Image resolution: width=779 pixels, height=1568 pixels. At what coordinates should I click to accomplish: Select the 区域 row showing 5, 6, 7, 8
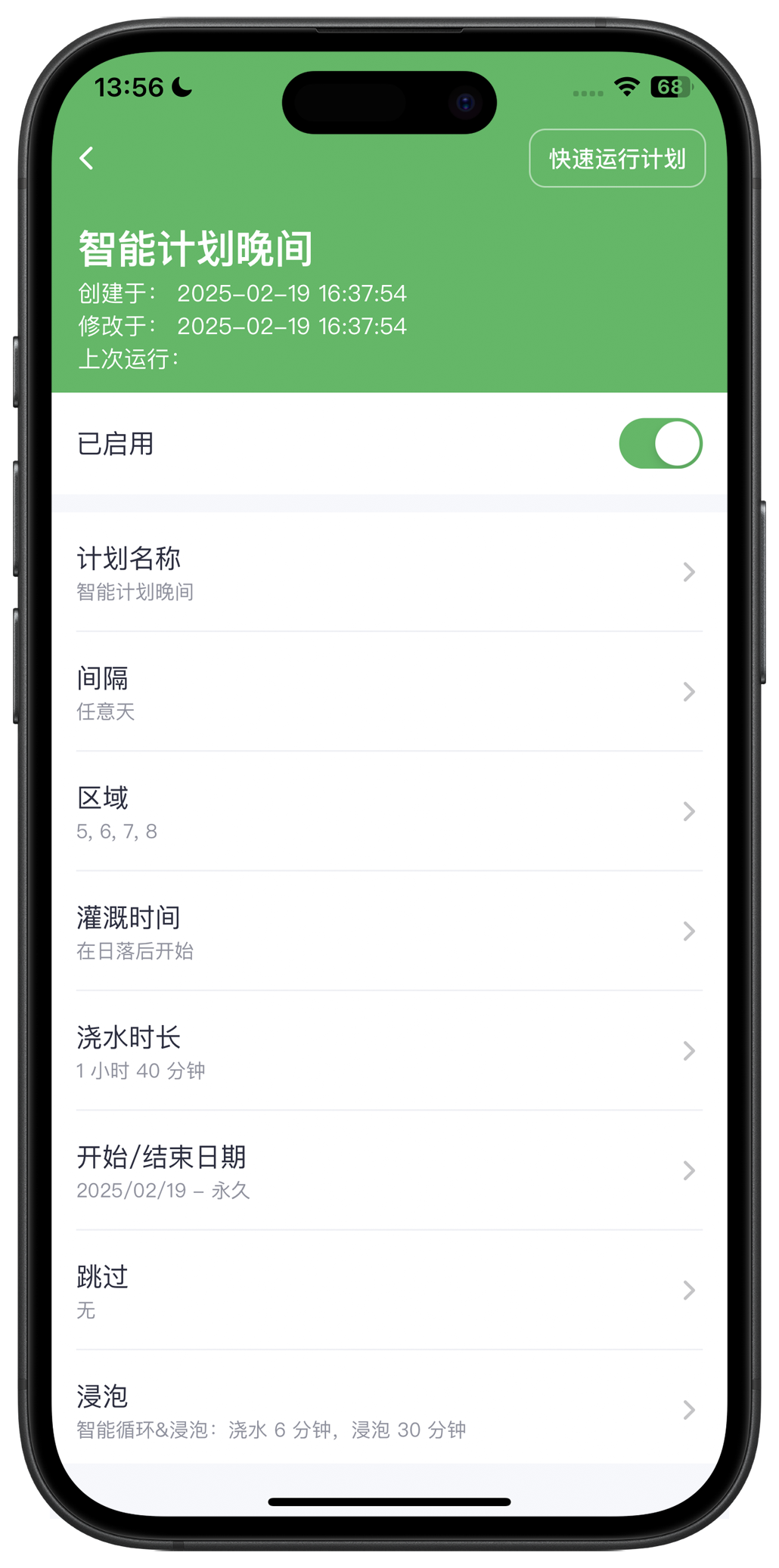(389, 812)
